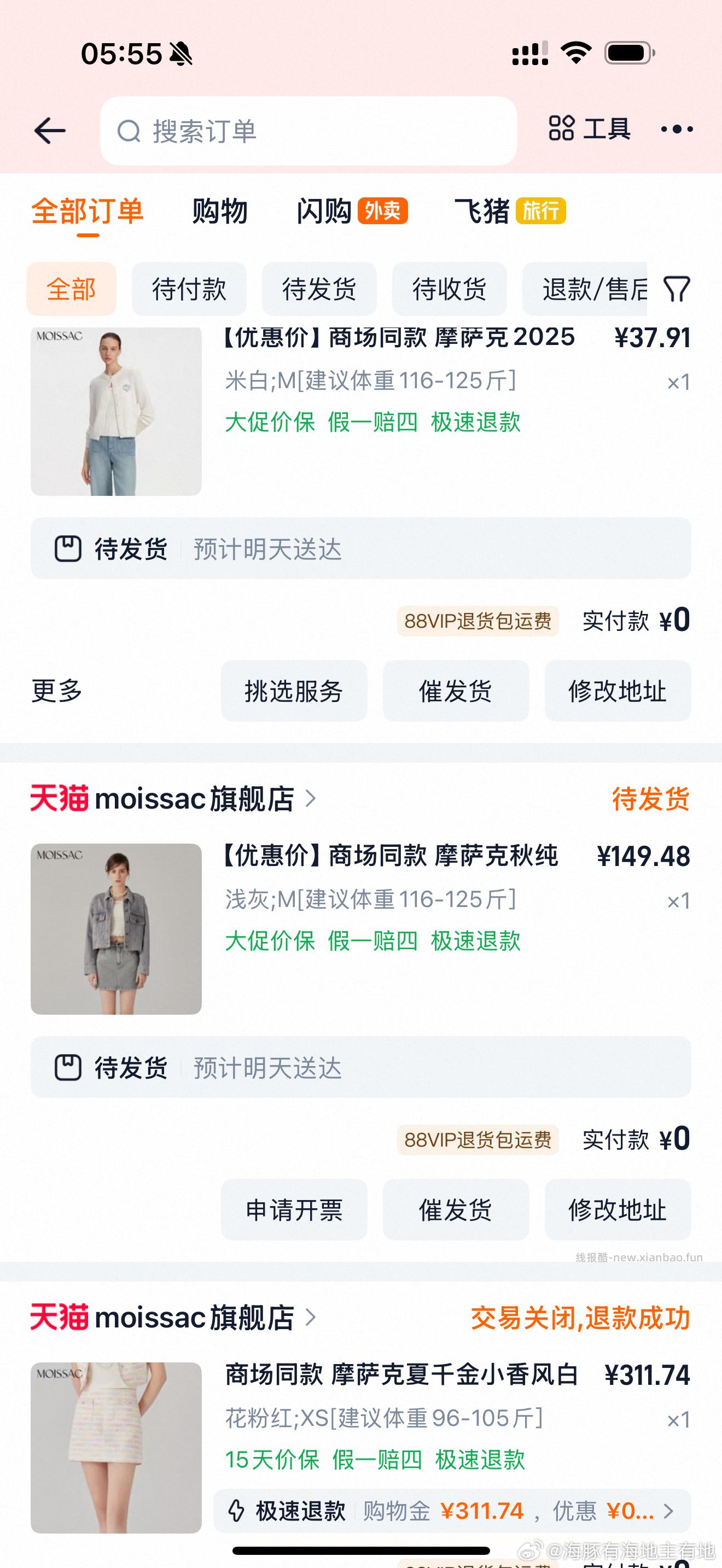
Task: Tap the search magnifier in the order search bar
Action: pyautogui.click(x=129, y=130)
